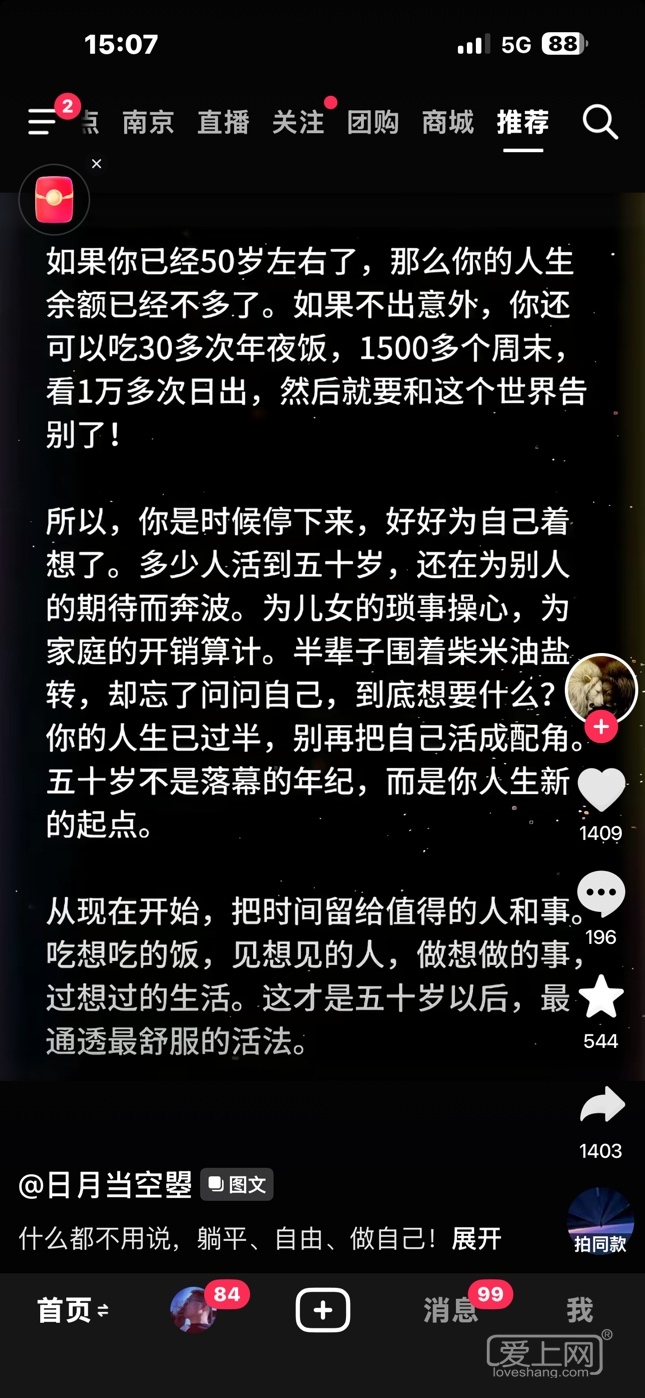645x1398 pixels.
Task: Like this post with the heart
Action: 601,790
